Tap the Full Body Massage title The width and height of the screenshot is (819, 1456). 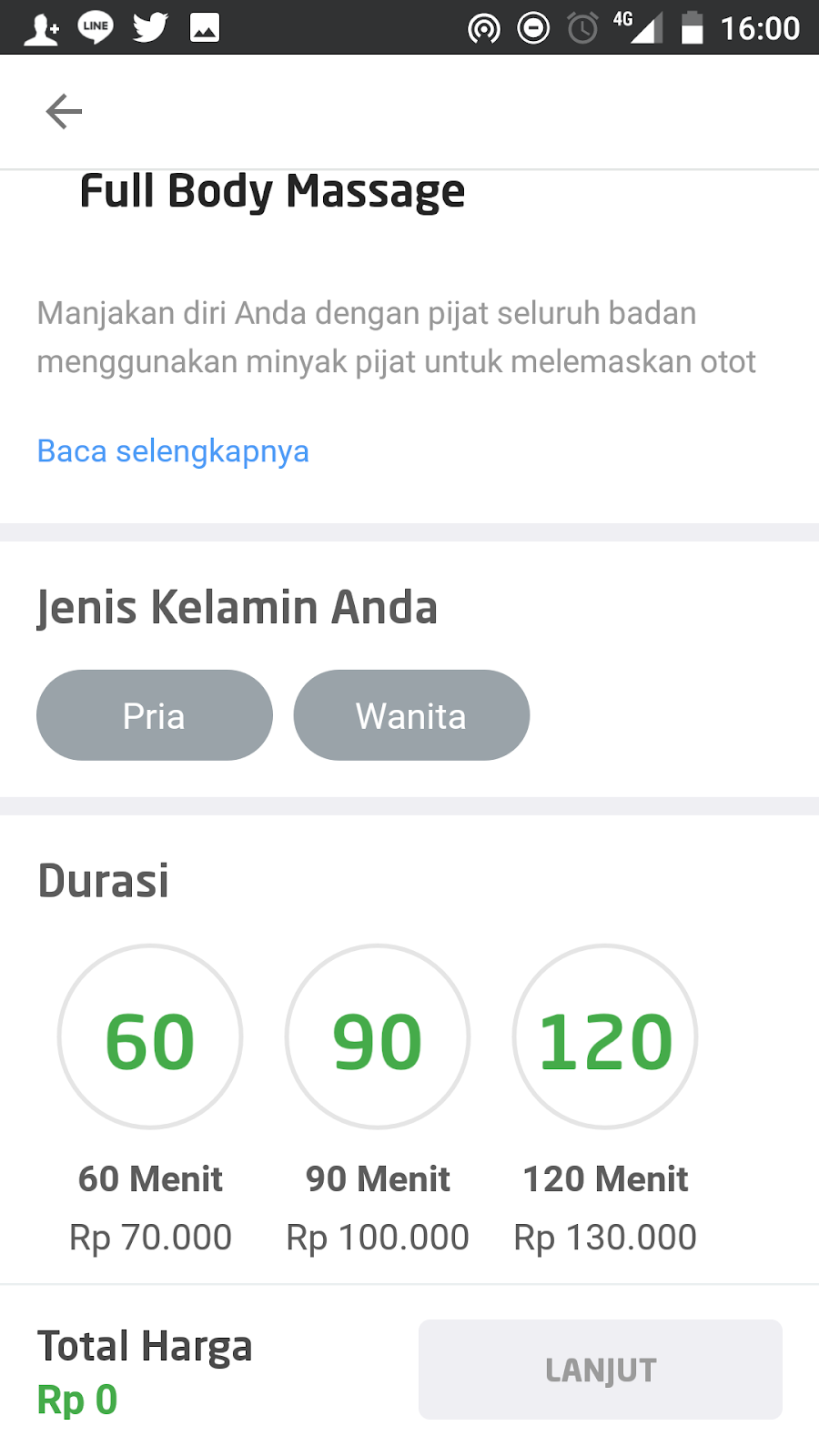point(273,191)
